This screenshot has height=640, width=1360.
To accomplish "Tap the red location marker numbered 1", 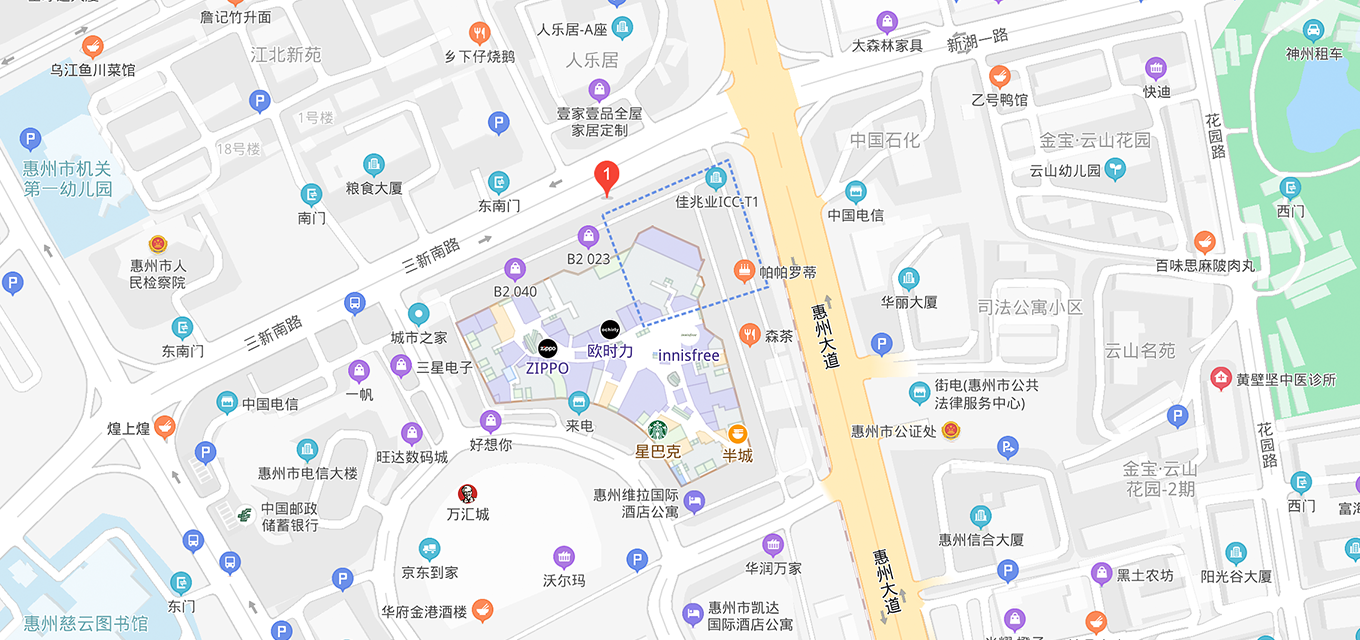I will click(x=606, y=177).
